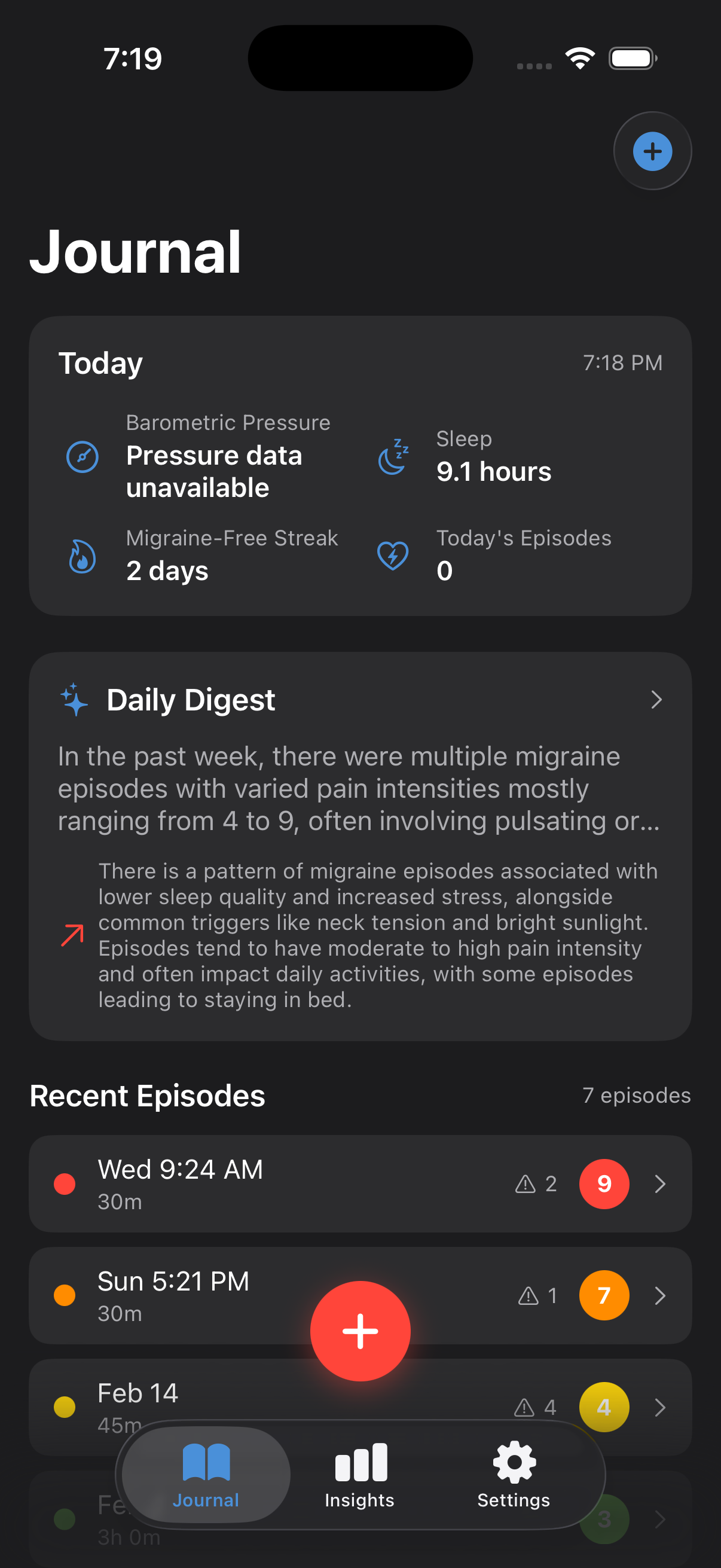This screenshot has width=721, height=1568.
Task: Tap the warning triangle on Feb 14 episode
Action: click(524, 1407)
